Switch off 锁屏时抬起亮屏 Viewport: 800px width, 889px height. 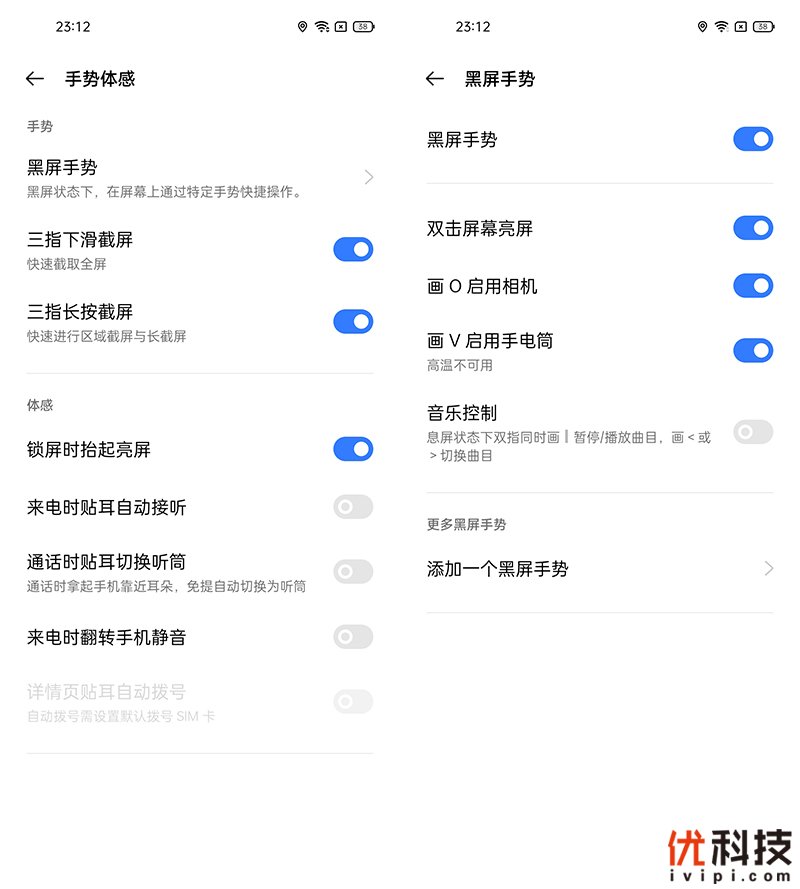(x=353, y=449)
